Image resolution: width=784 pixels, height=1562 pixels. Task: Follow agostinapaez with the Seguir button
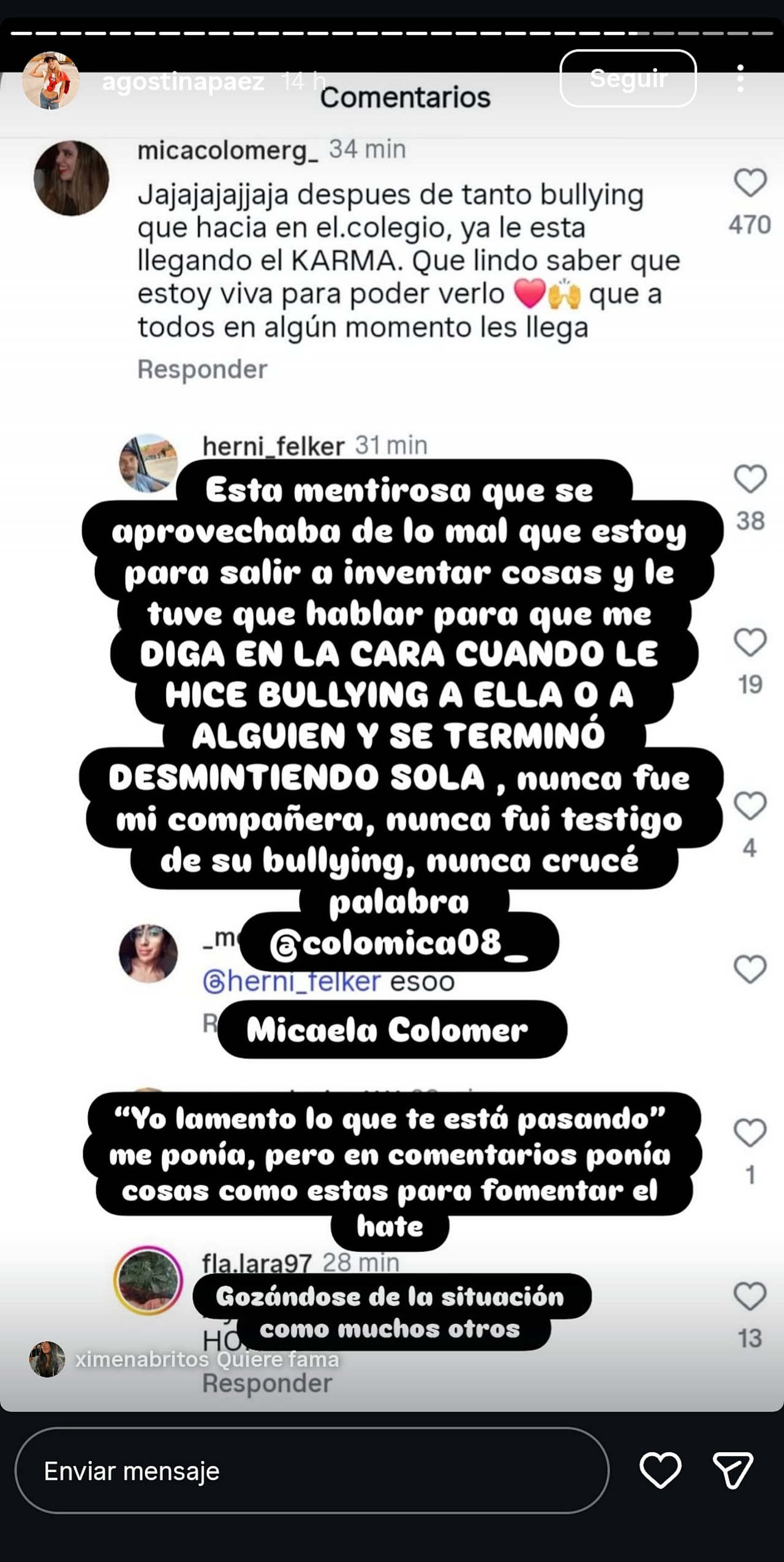click(628, 78)
